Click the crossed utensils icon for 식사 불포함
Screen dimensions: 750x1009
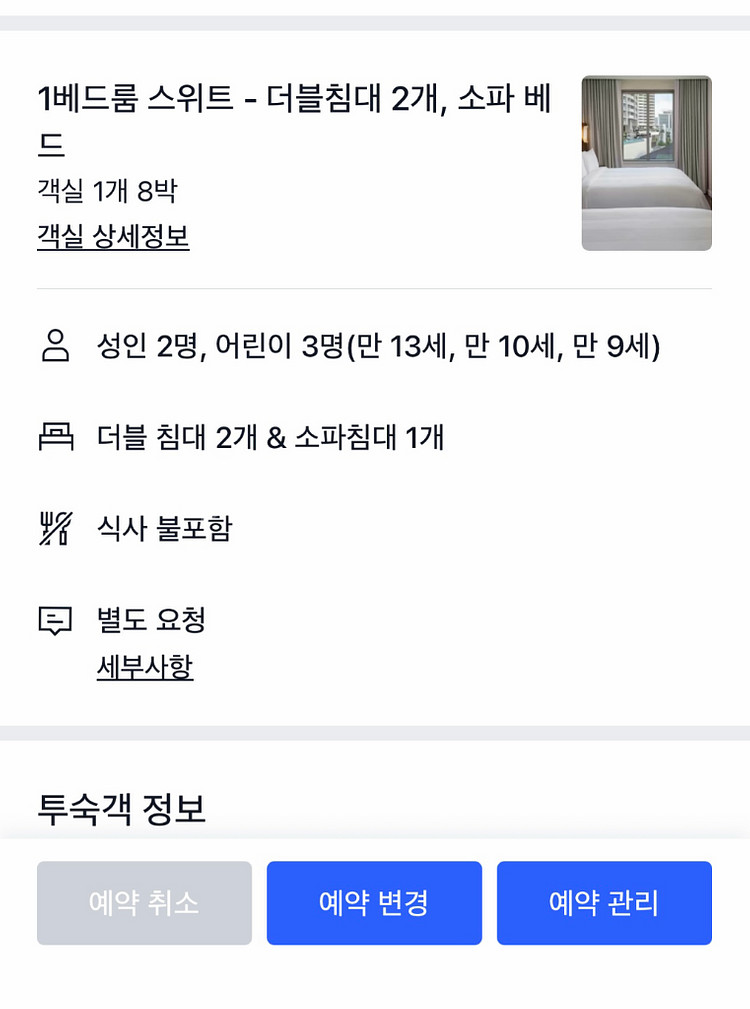[57, 527]
